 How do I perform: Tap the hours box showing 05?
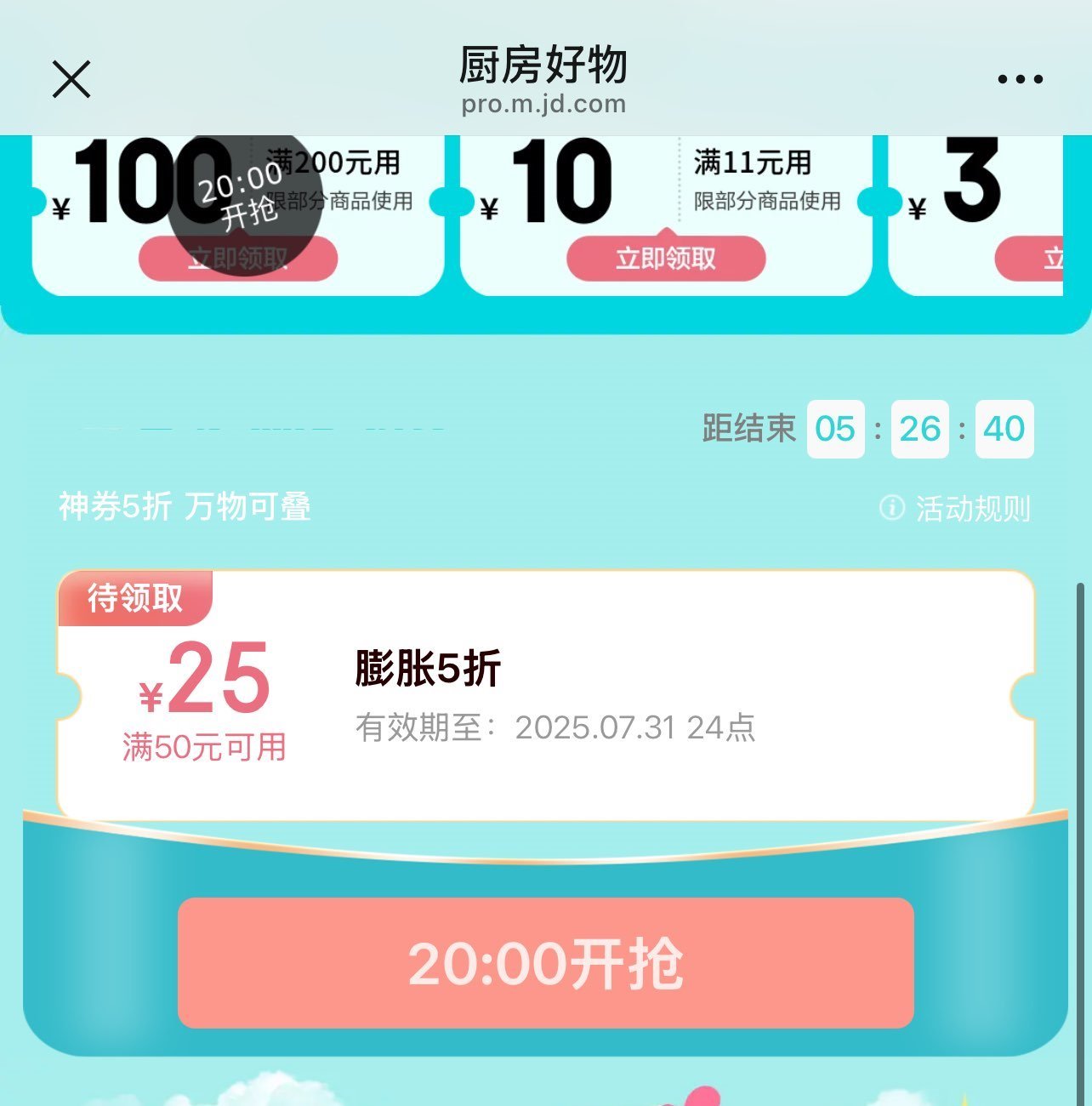[x=835, y=430]
